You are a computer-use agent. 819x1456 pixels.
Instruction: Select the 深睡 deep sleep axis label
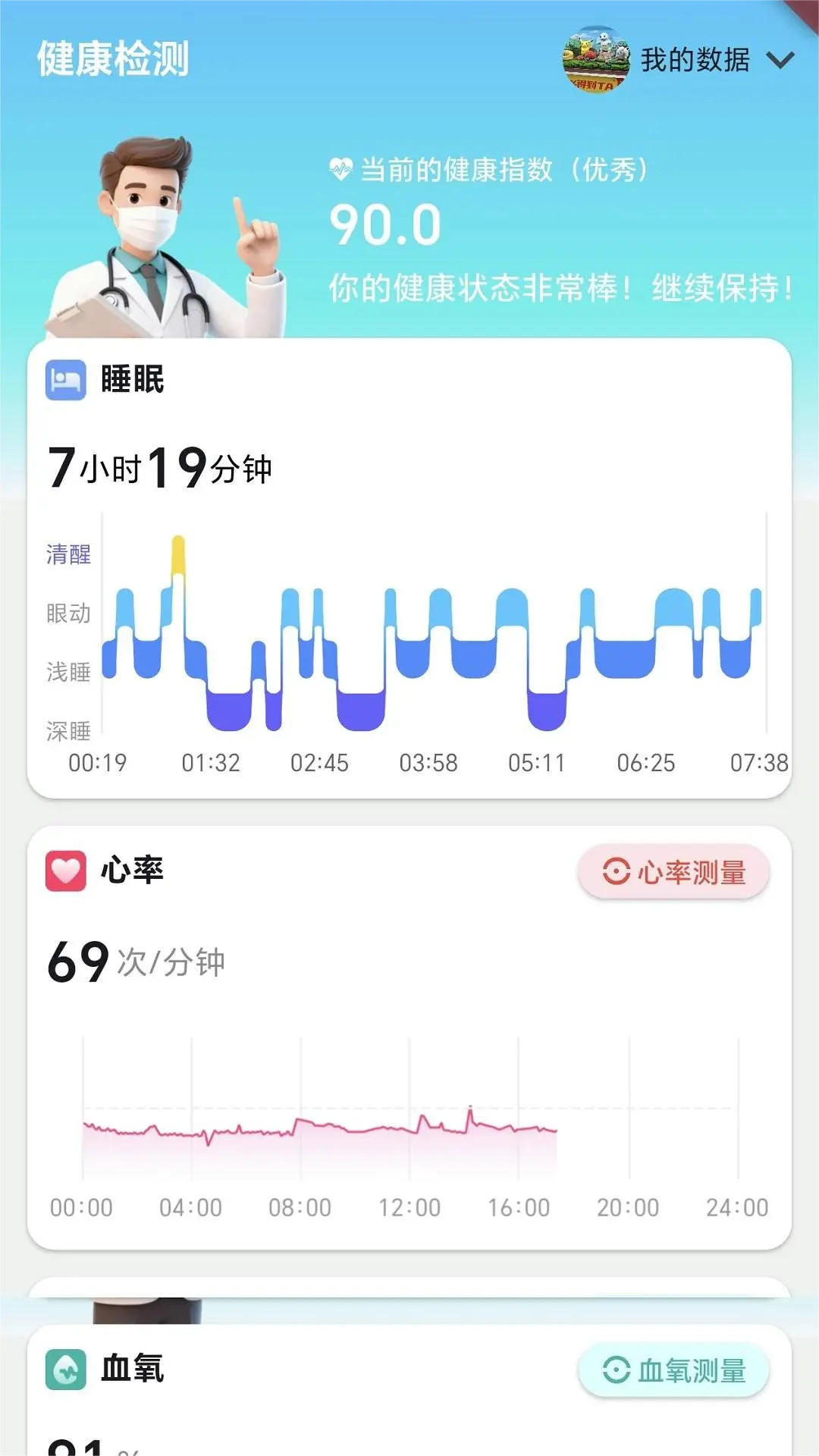(67, 732)
